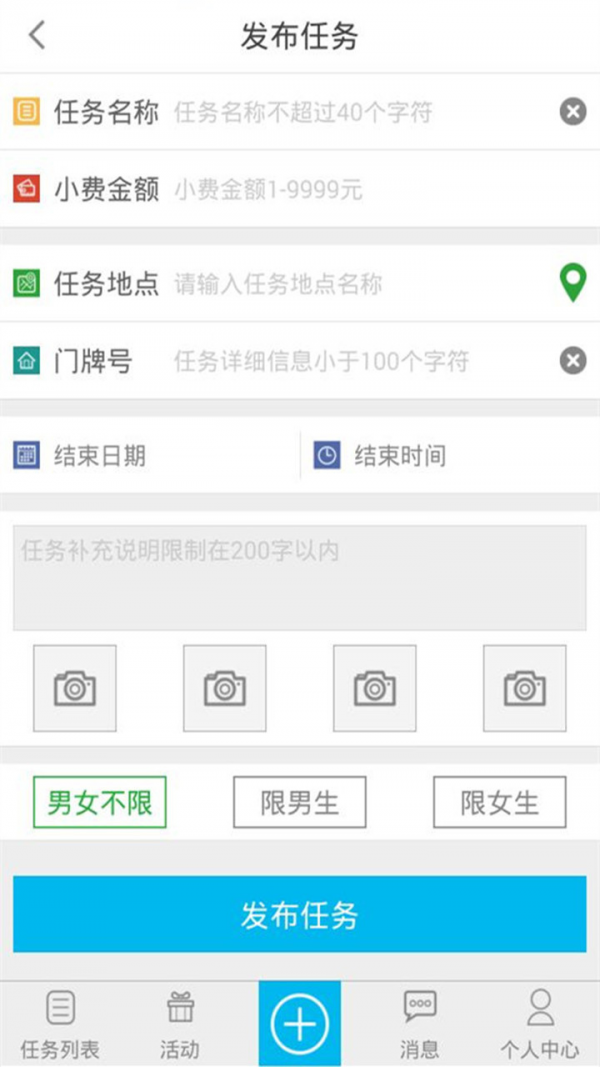Choose the 限男生 option
The height and width of the screenshot is (1067, 600).
tap(300, 802)
